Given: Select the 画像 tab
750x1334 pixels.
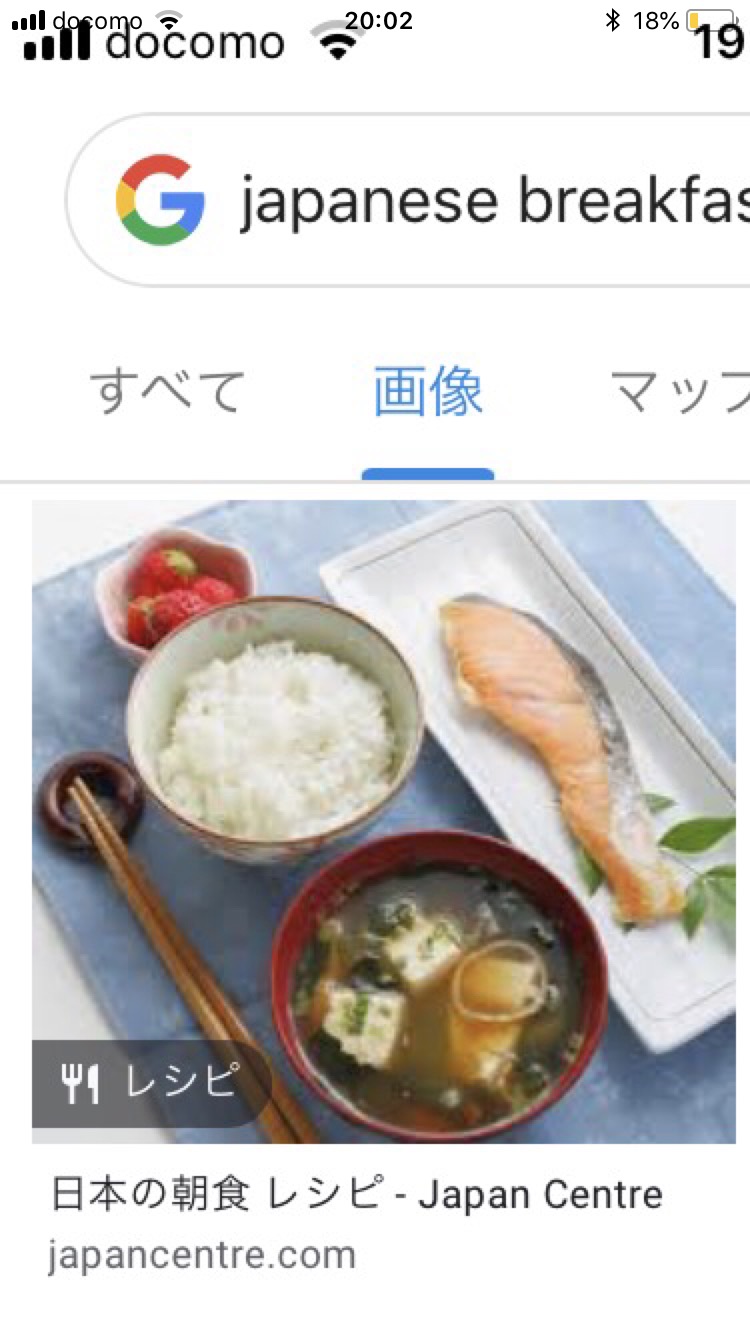Looking at the screenshot, I should point(428,391).
